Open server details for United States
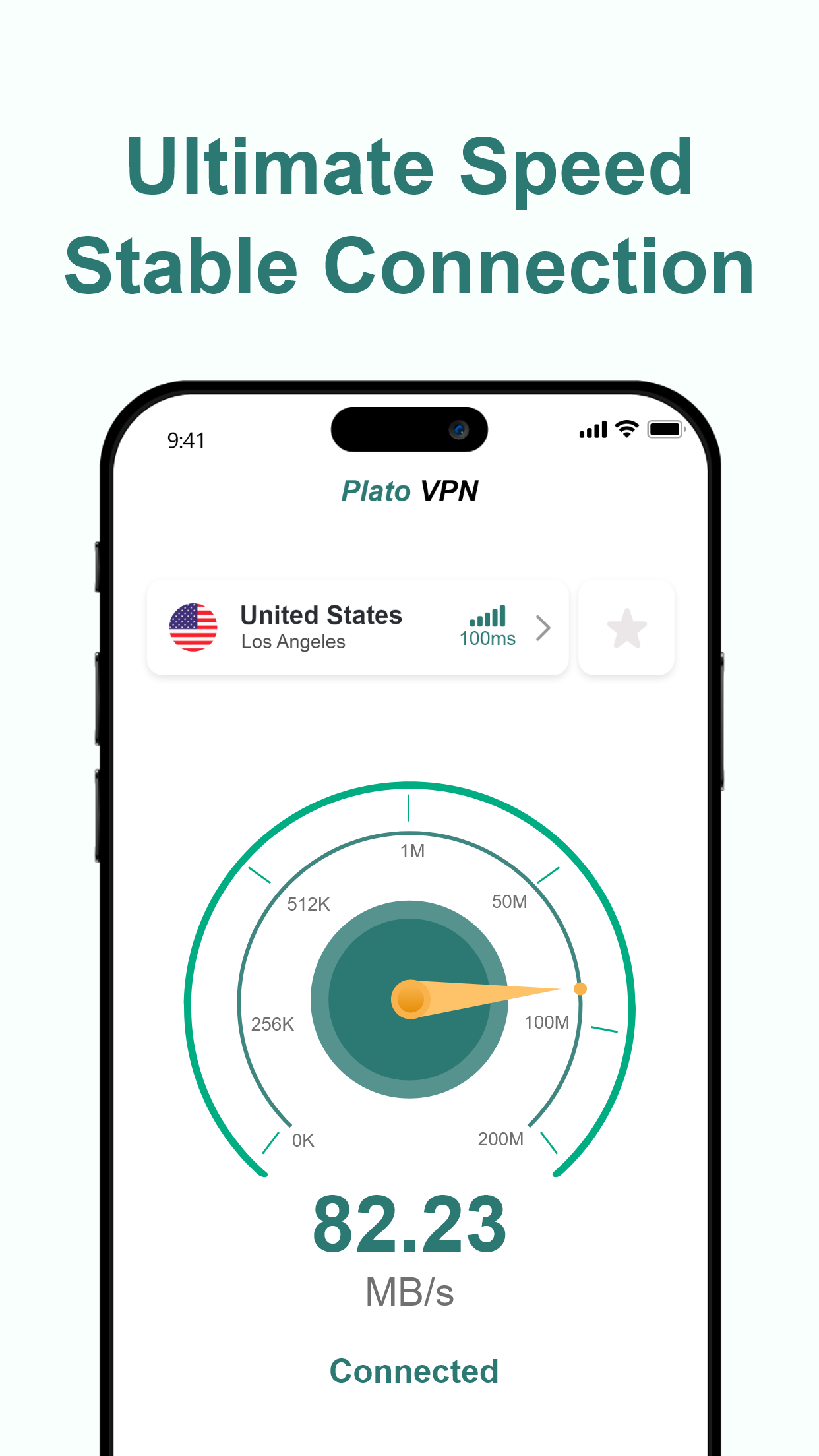This screenshot has width=819, height=1456. click(322, 615)
